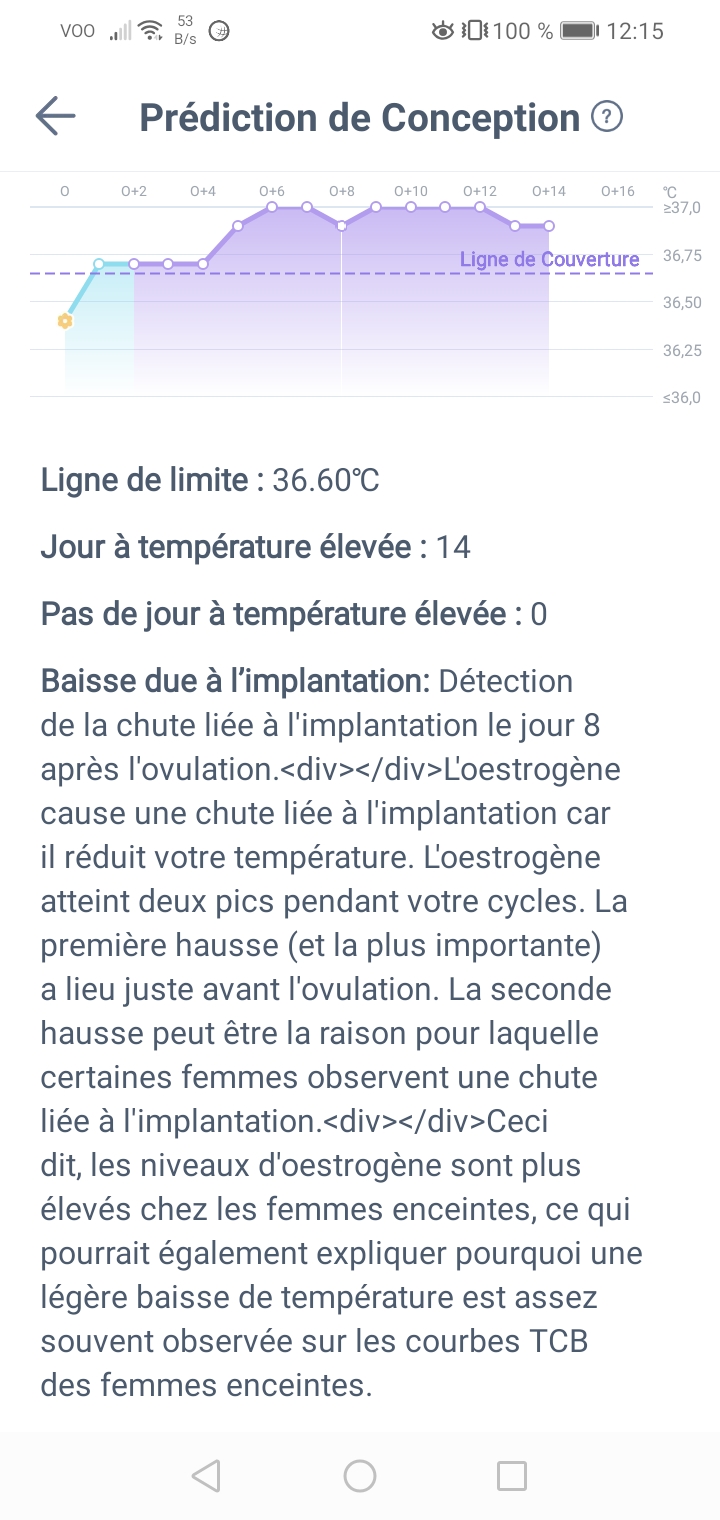Open the help icon beside Prédiction de Conception
720x1520 pixels.
click(607, 117)
